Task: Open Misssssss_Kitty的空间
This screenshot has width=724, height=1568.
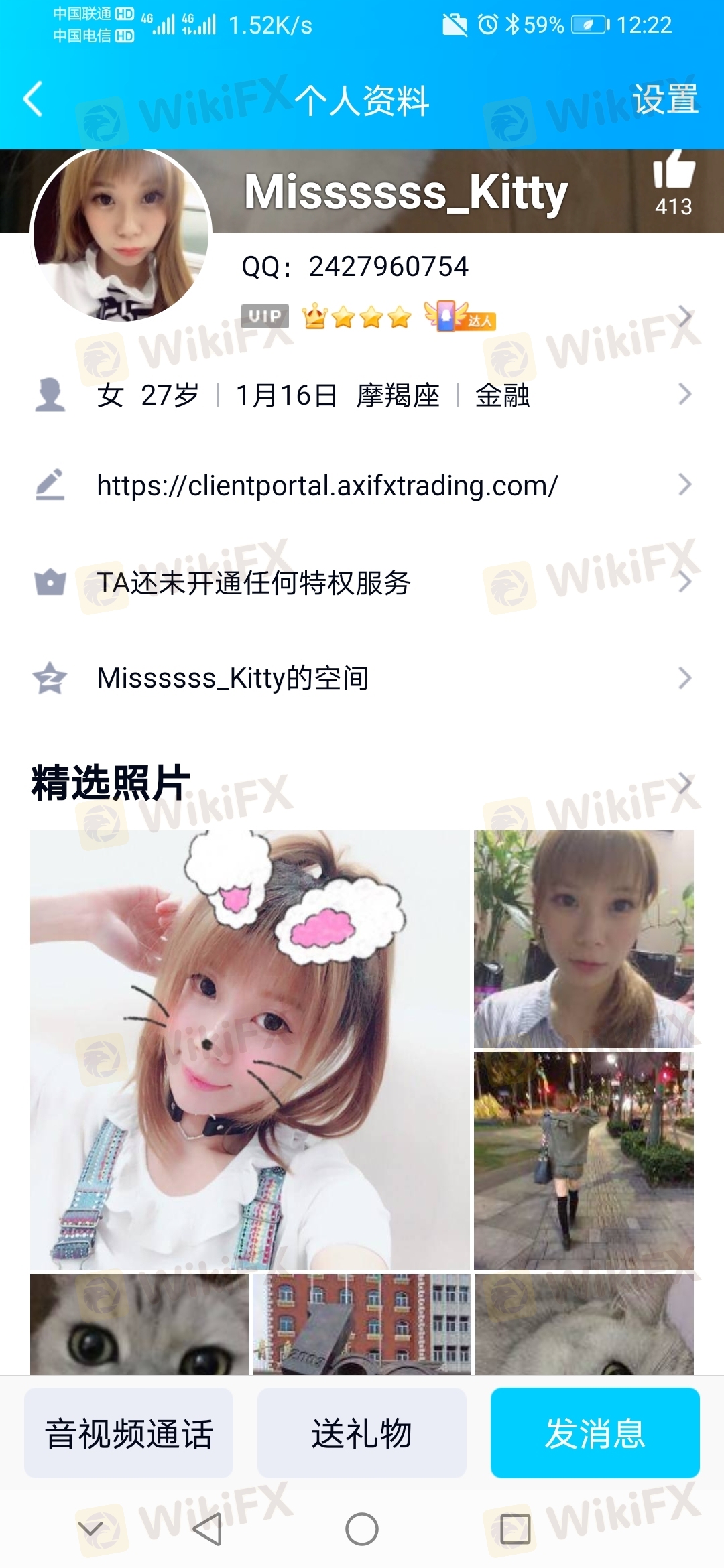Action: [362, 678]
